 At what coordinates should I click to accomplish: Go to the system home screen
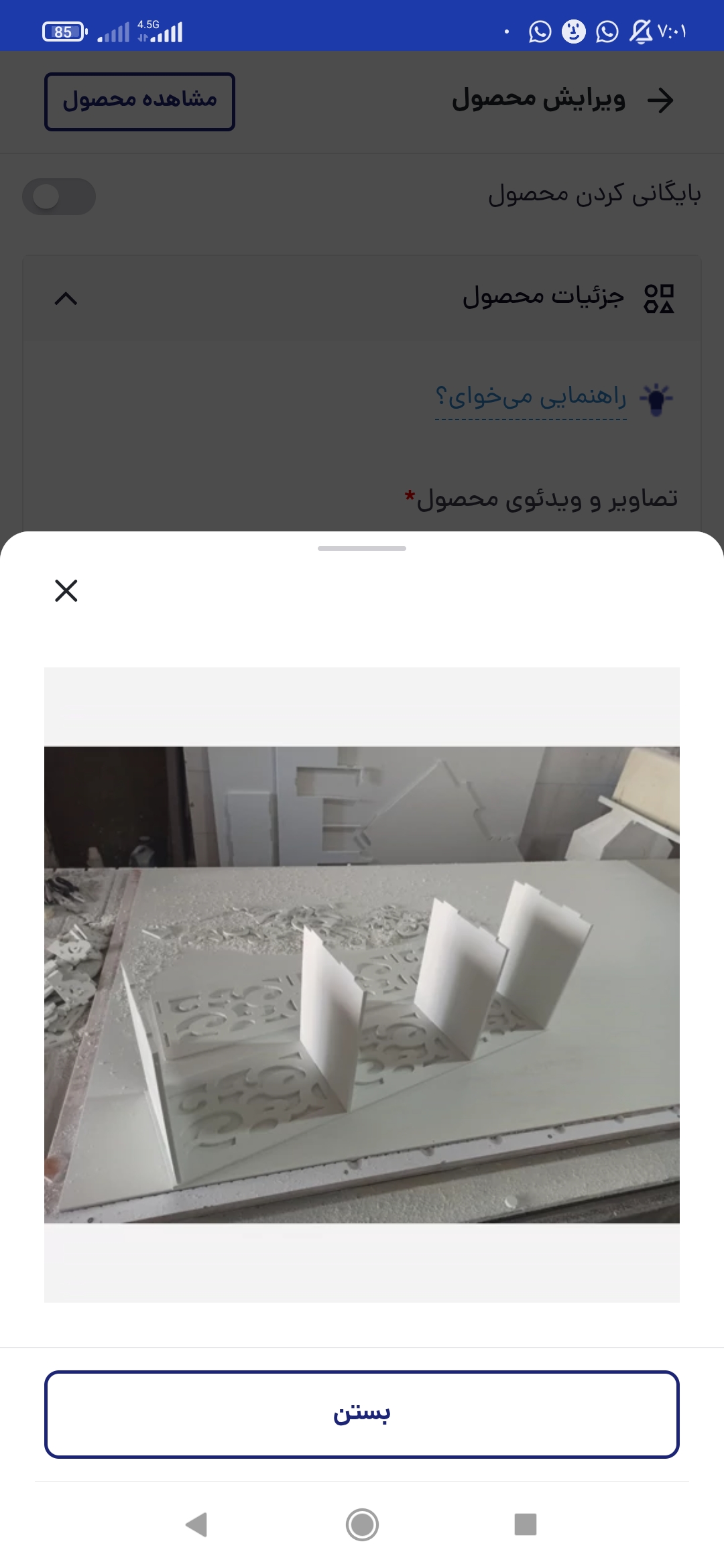362,1524
